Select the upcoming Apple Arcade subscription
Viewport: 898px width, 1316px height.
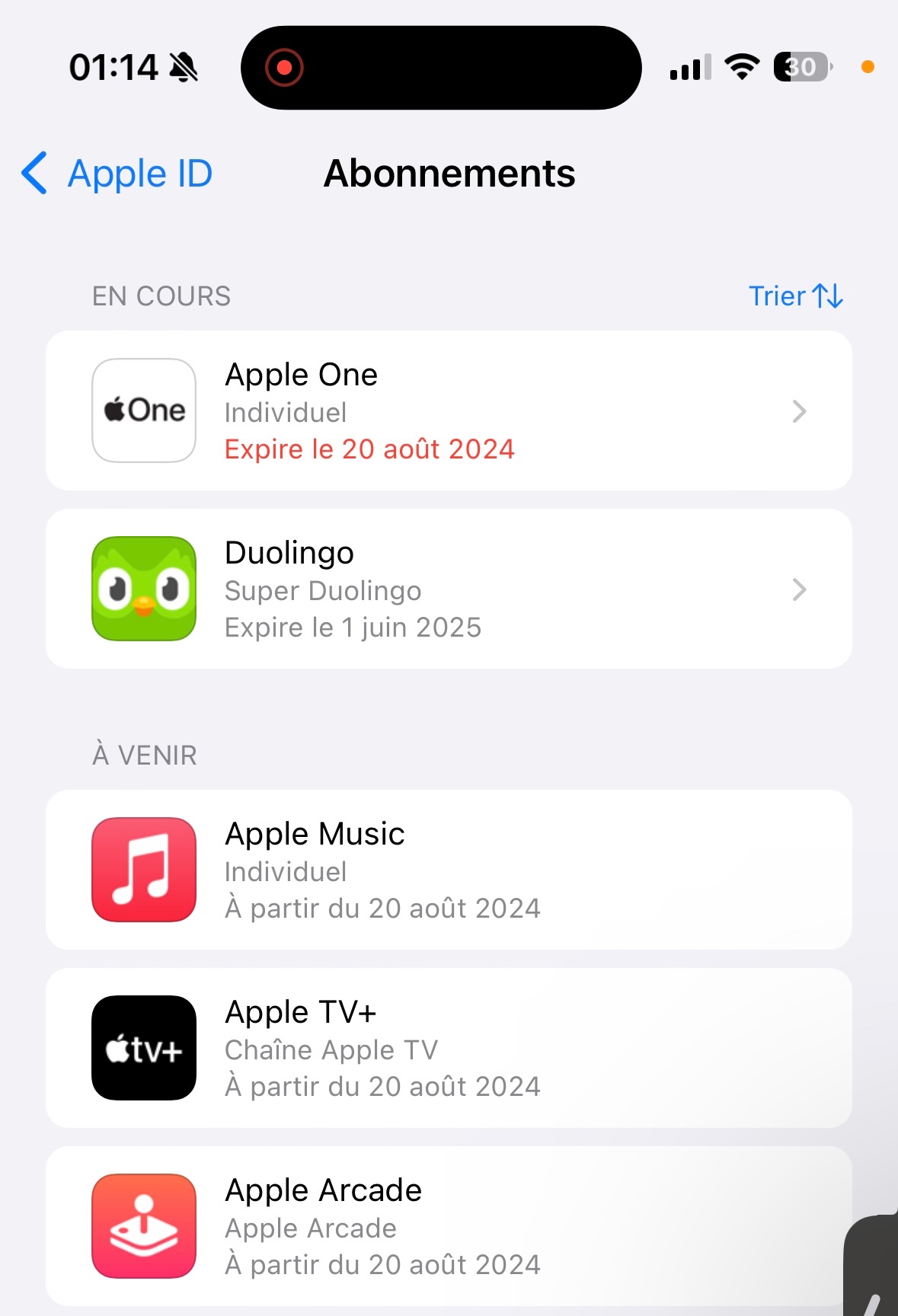click(448, 1226)
